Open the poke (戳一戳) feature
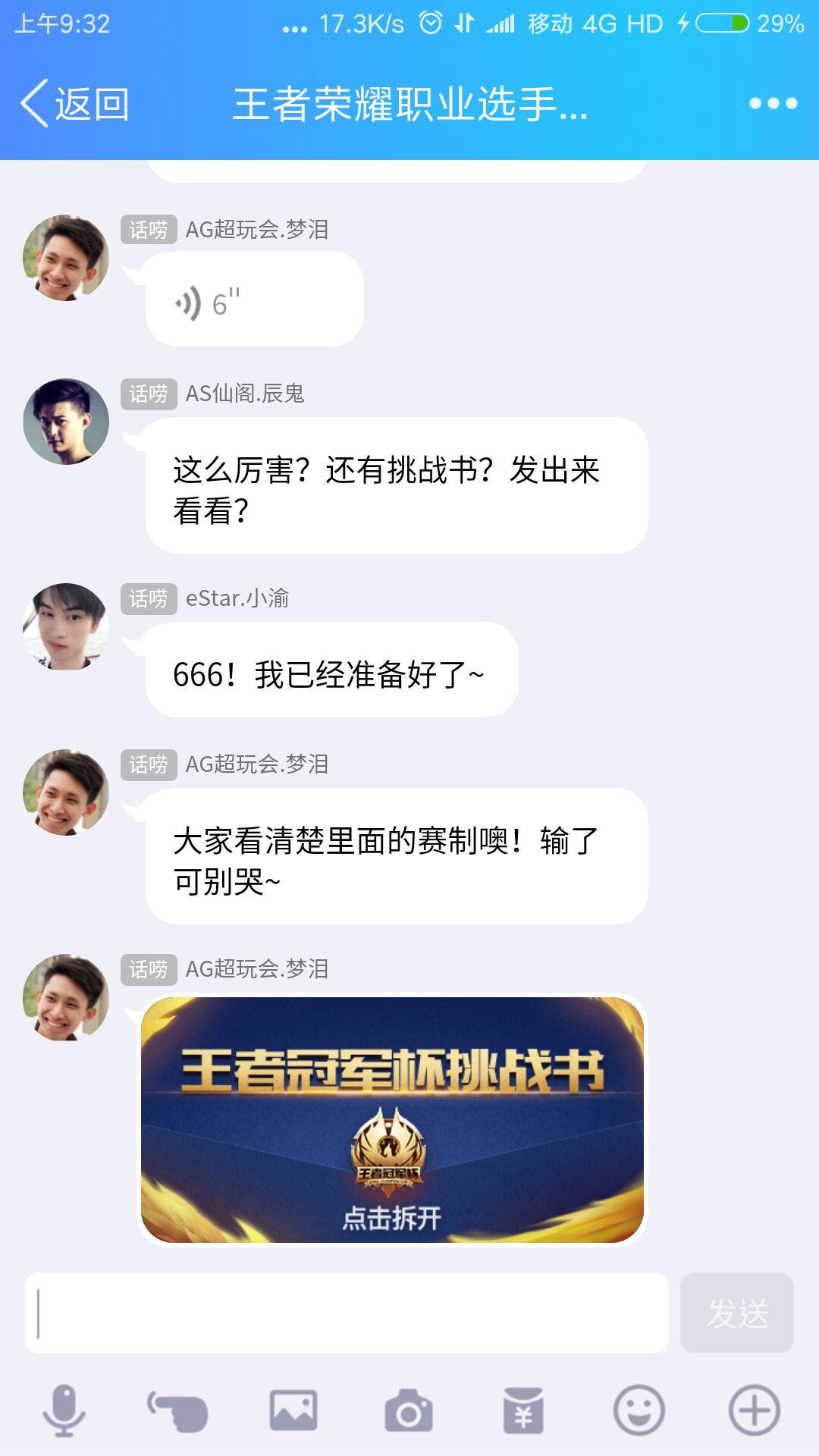The width and height of the screenshot is (819, 1456). pos(179,1407)
